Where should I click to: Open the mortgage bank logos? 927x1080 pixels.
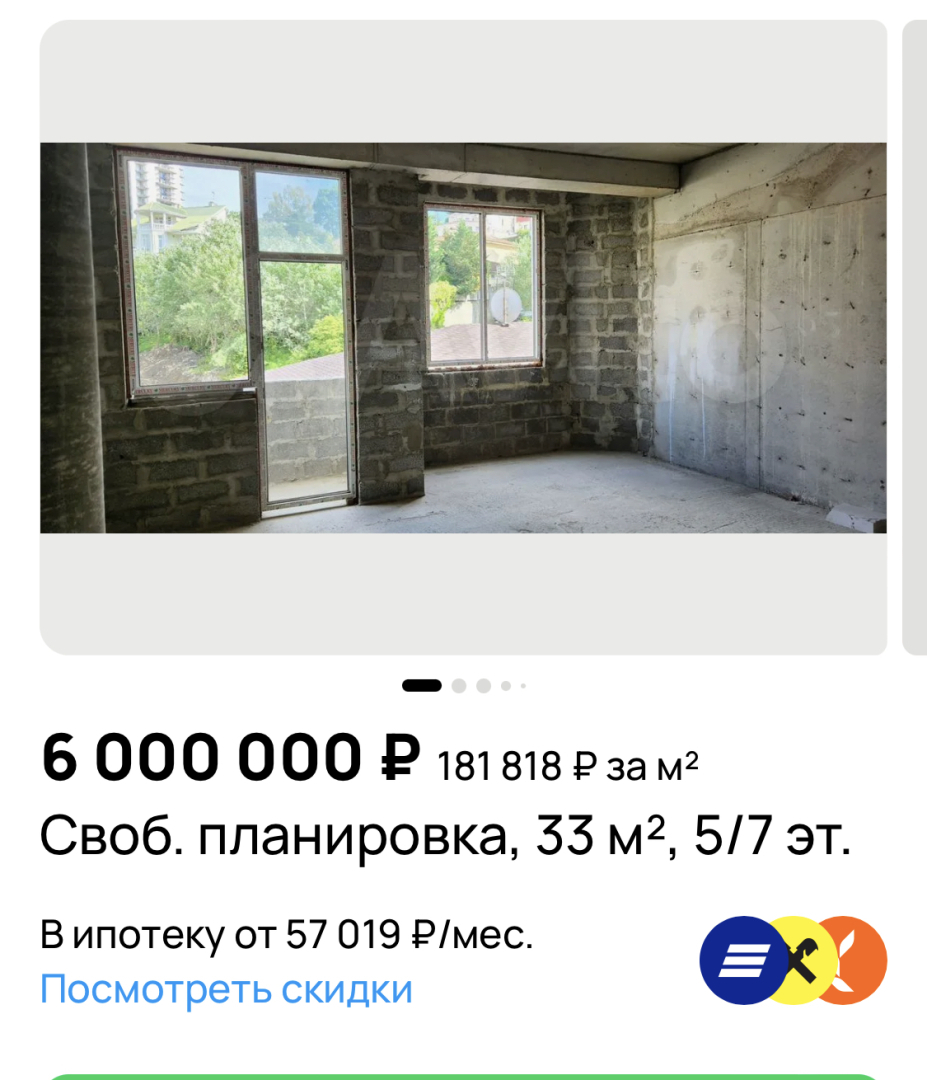(x=792, y=960)
